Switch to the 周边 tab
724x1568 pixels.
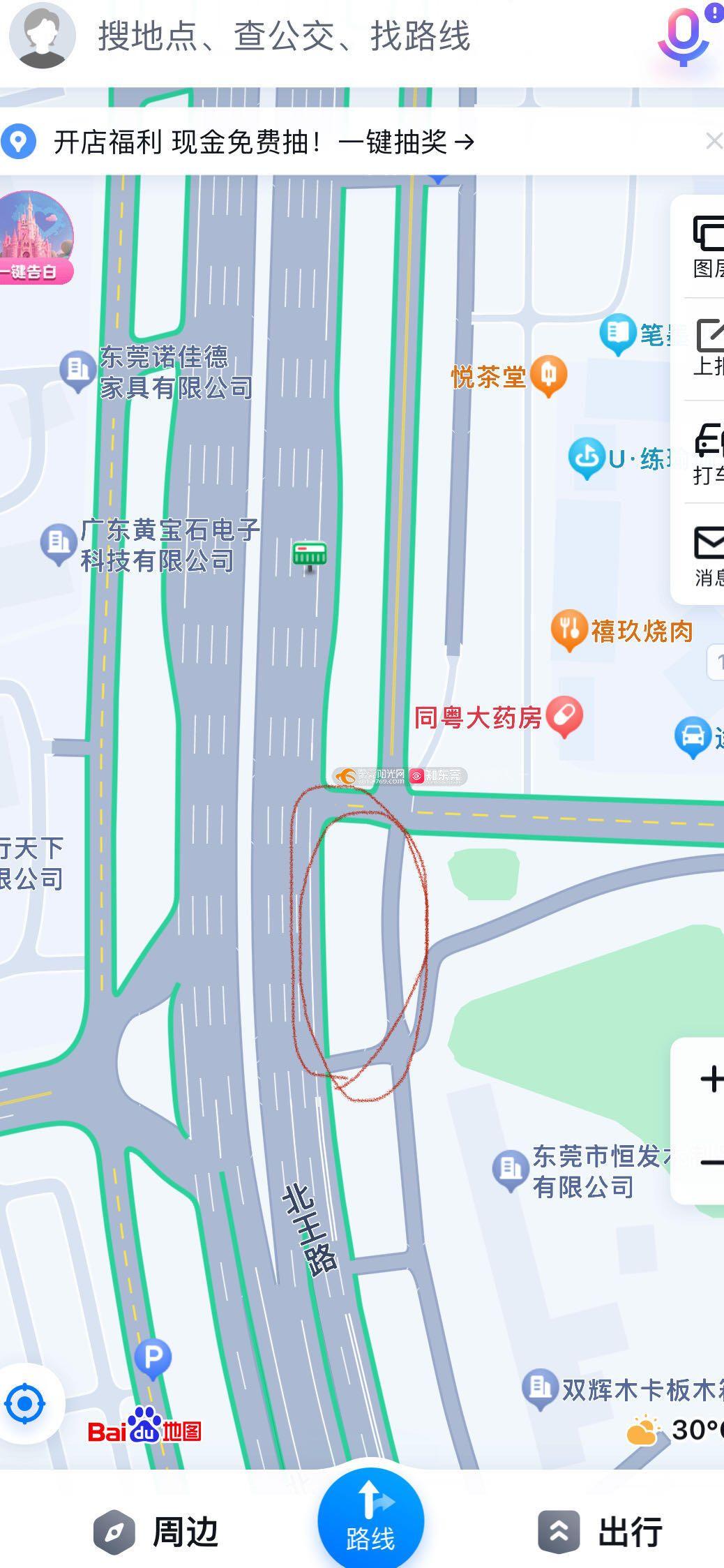point(157,1532)
